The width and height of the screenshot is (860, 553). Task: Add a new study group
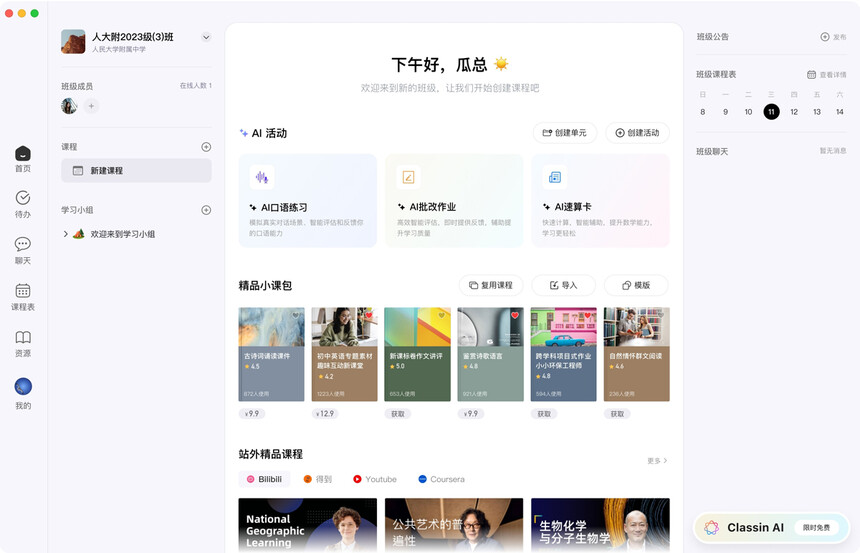pos(206,210)
